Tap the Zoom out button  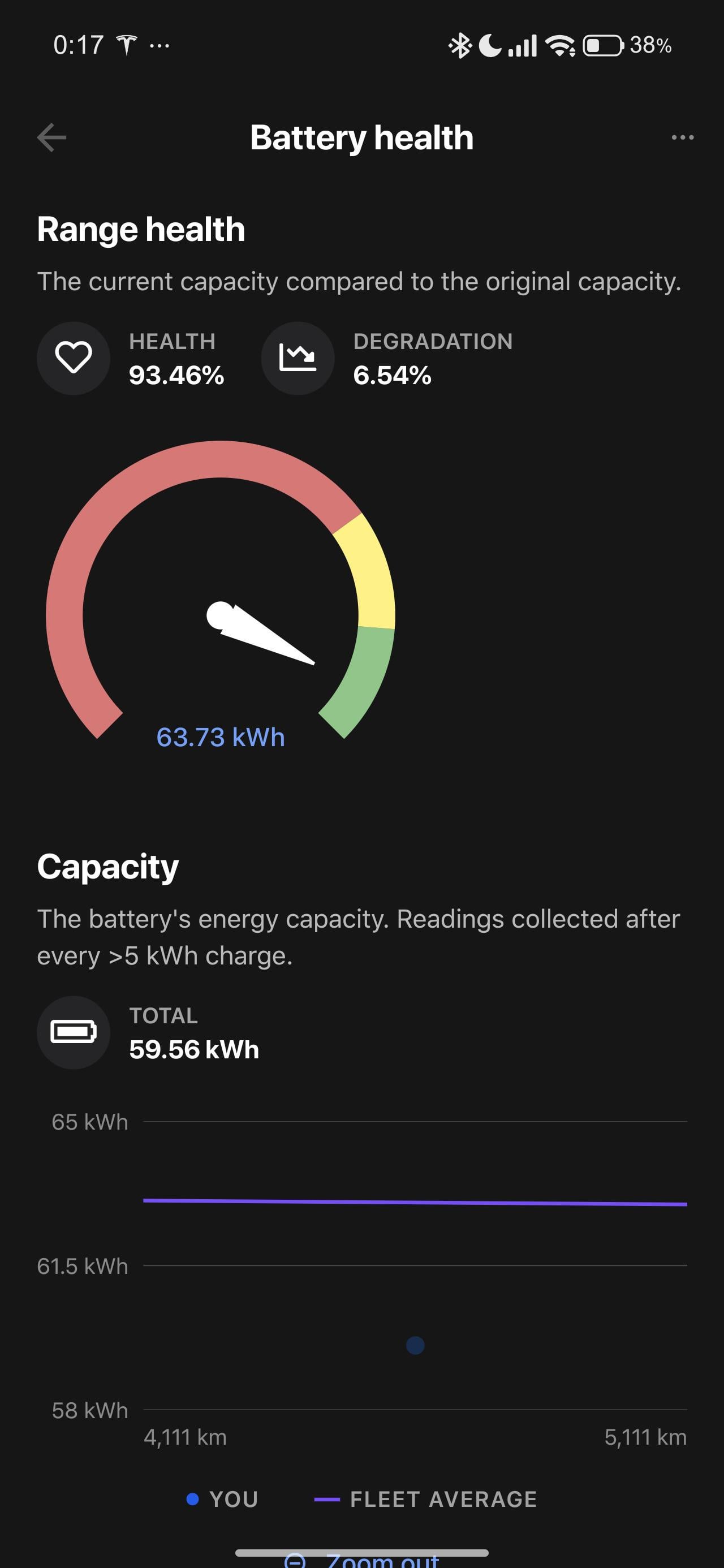363,1561
